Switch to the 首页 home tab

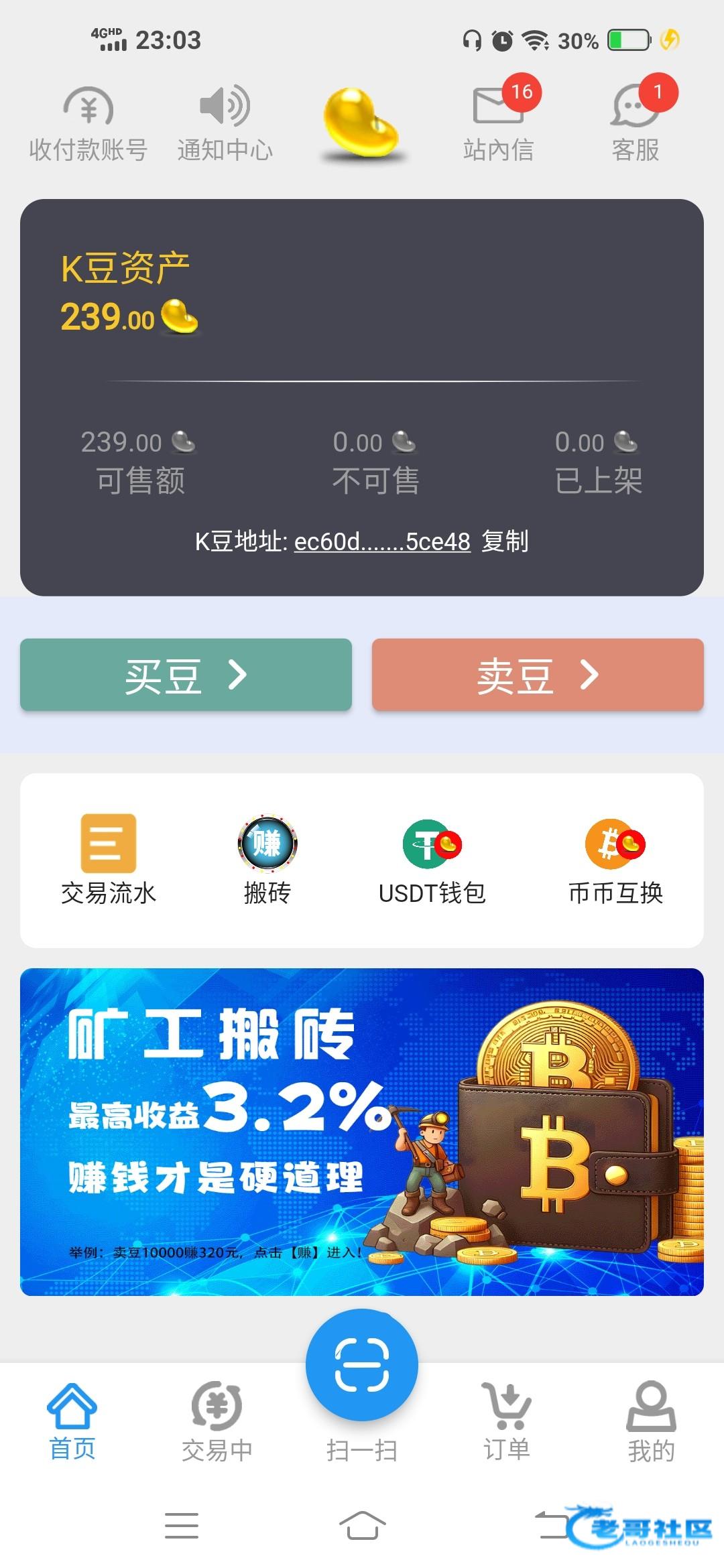point(72,1422)
